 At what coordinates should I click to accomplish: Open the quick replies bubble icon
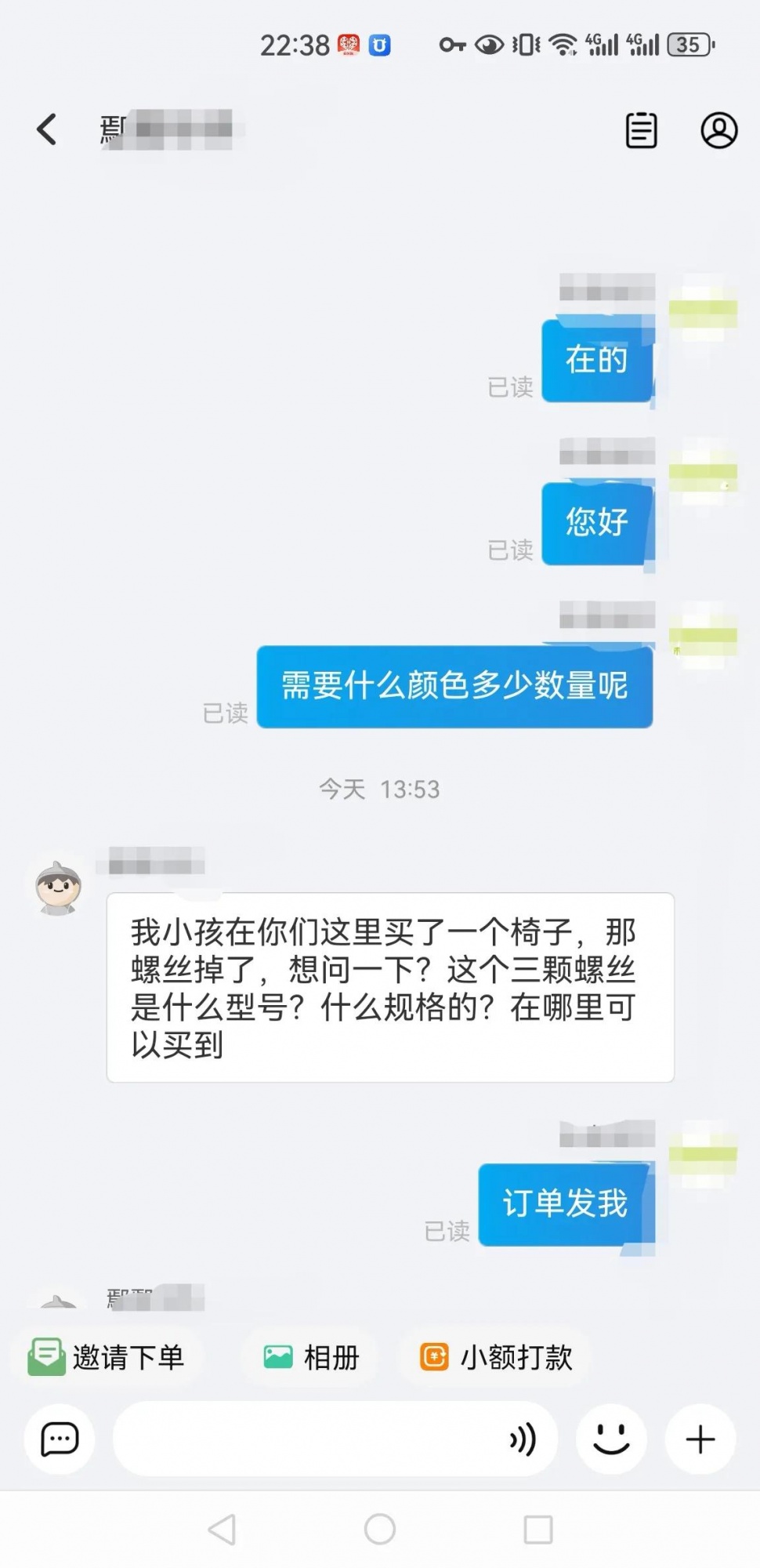pyautogui.click(x=60, y=1439)
